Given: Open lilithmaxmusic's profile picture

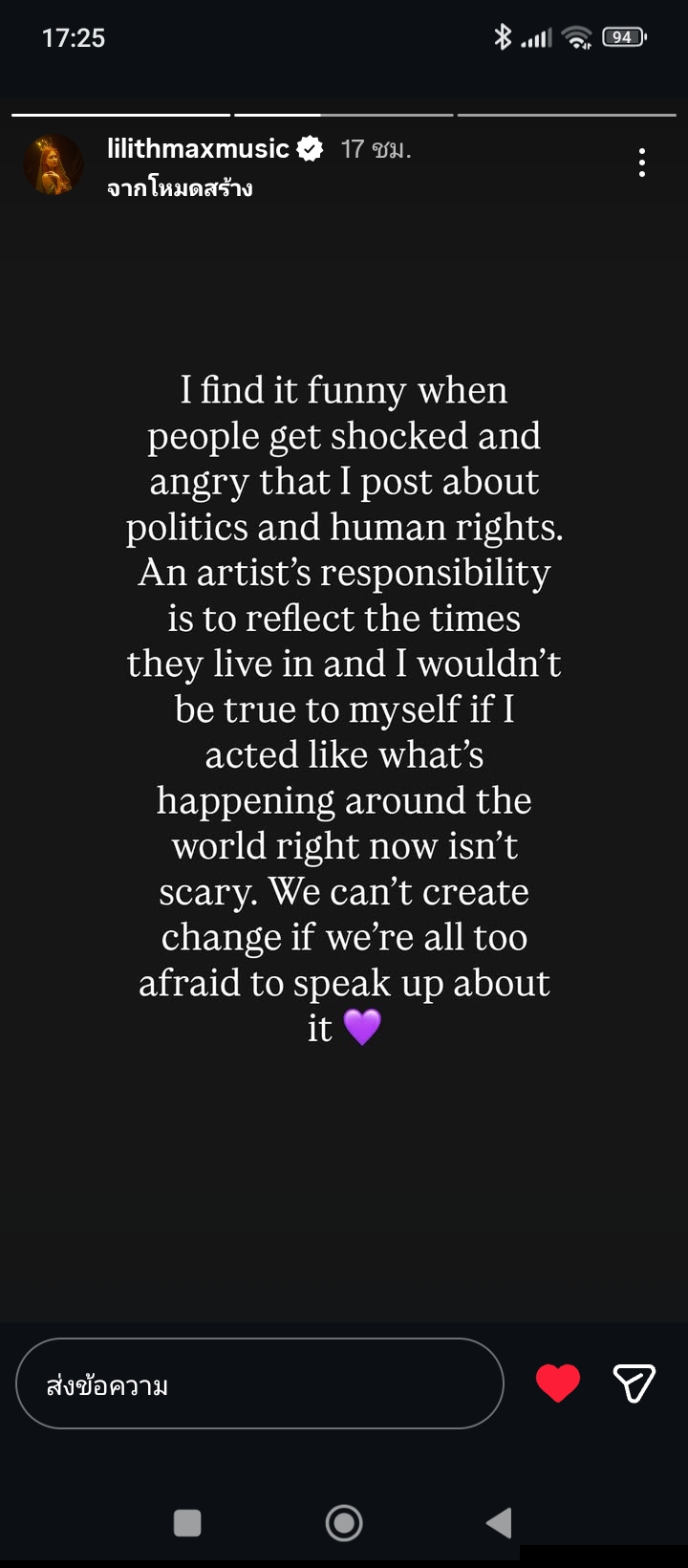Looking at the screenshot, I should click(x=54, y=164).
